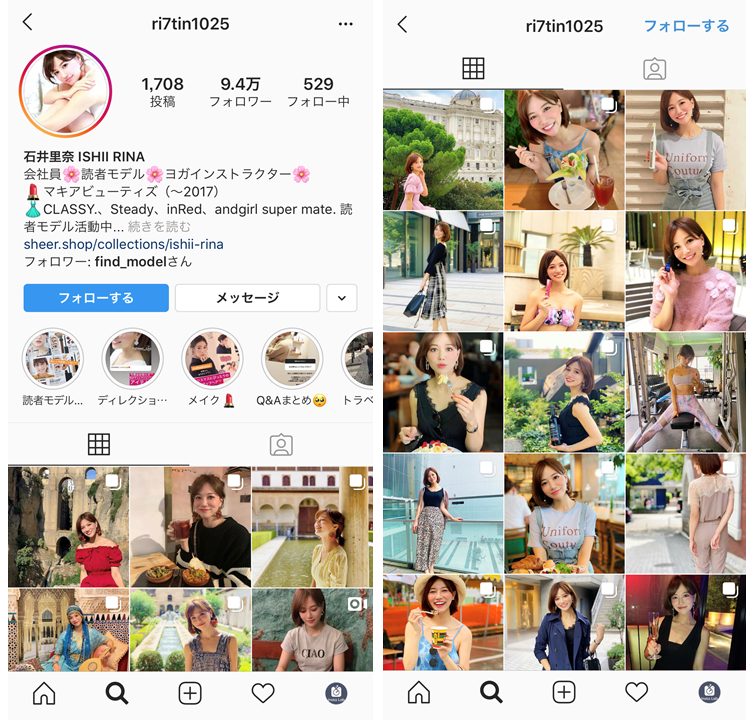Tap the blue フォローする button
This screenshot has width=756, height=720.
click(96, 298)
